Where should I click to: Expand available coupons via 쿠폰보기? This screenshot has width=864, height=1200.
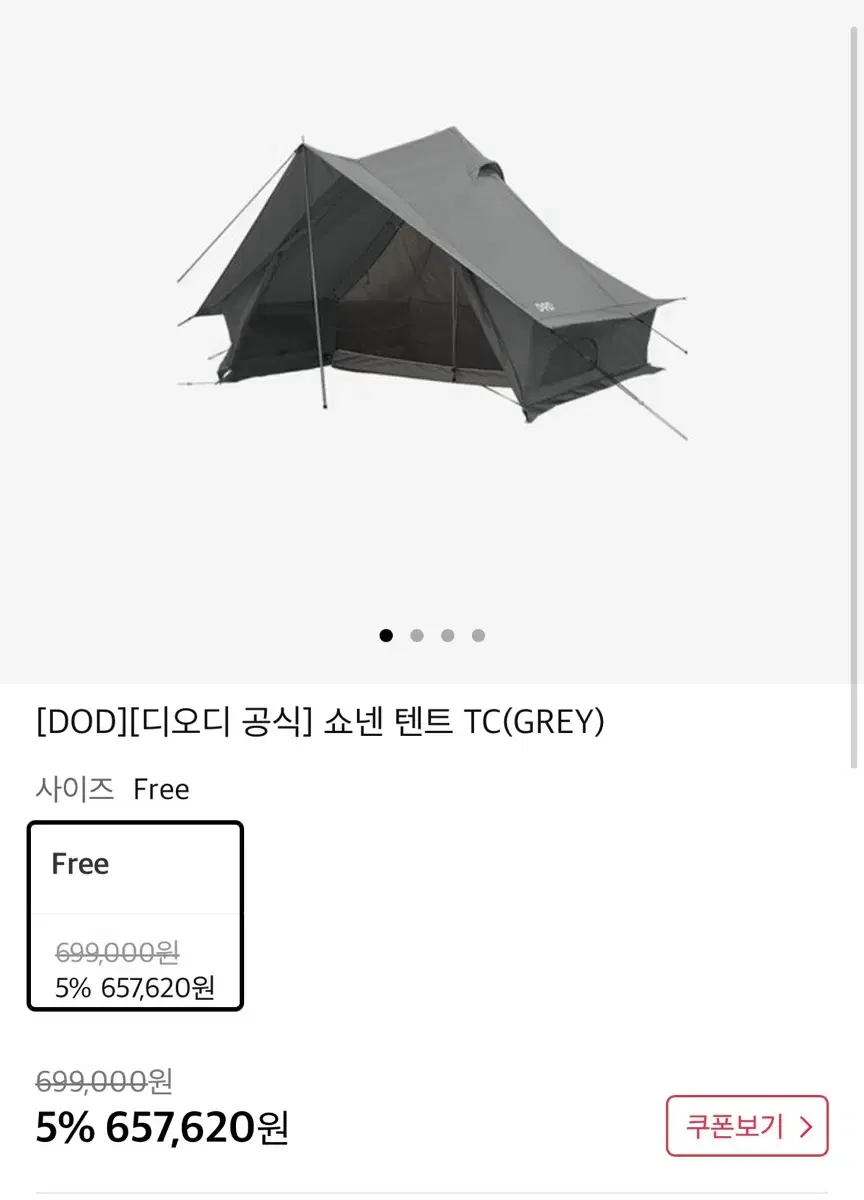(x=748, y=1126)
